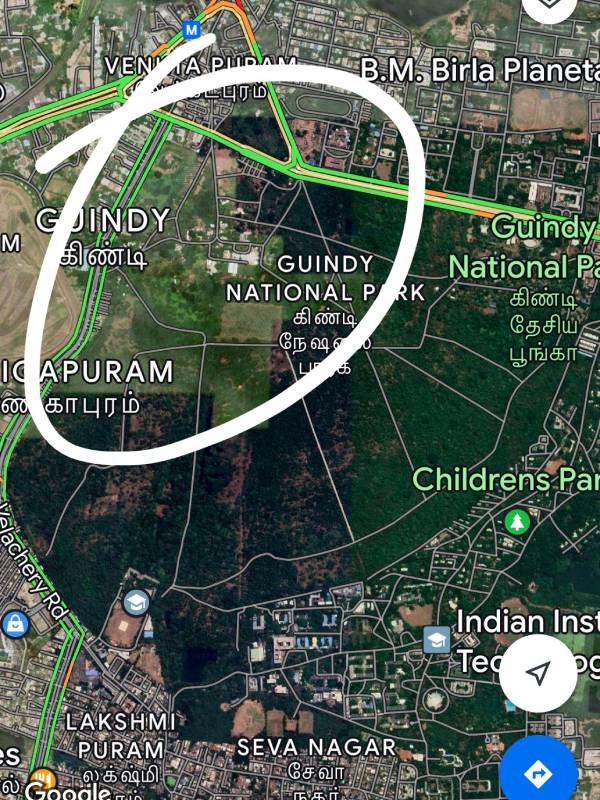Select the B.M. Birla Planetarium label
The height and width of the screenshot is (800, 600).
coord(478,70)
